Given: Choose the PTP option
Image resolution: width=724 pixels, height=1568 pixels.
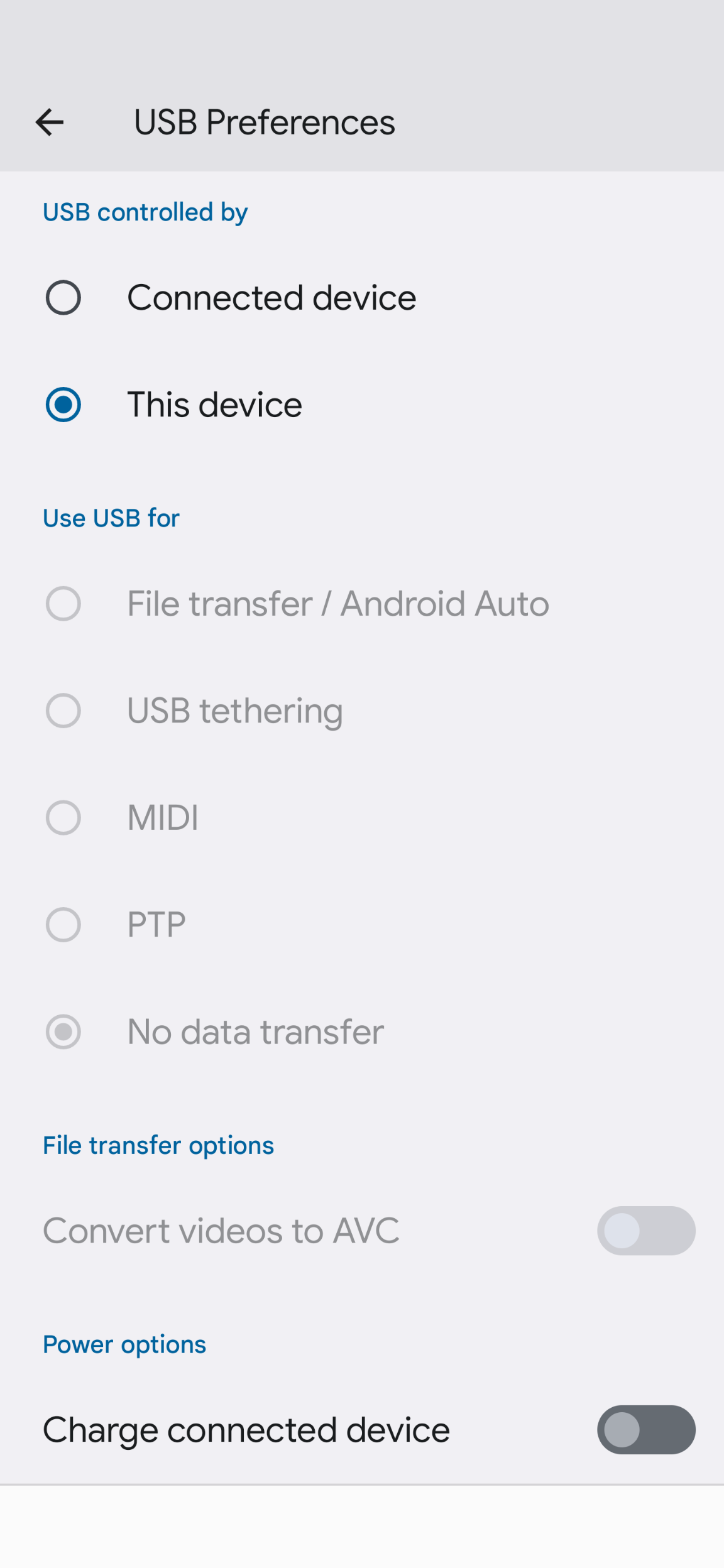Looking at the screenshot, I should click(362, 924).
